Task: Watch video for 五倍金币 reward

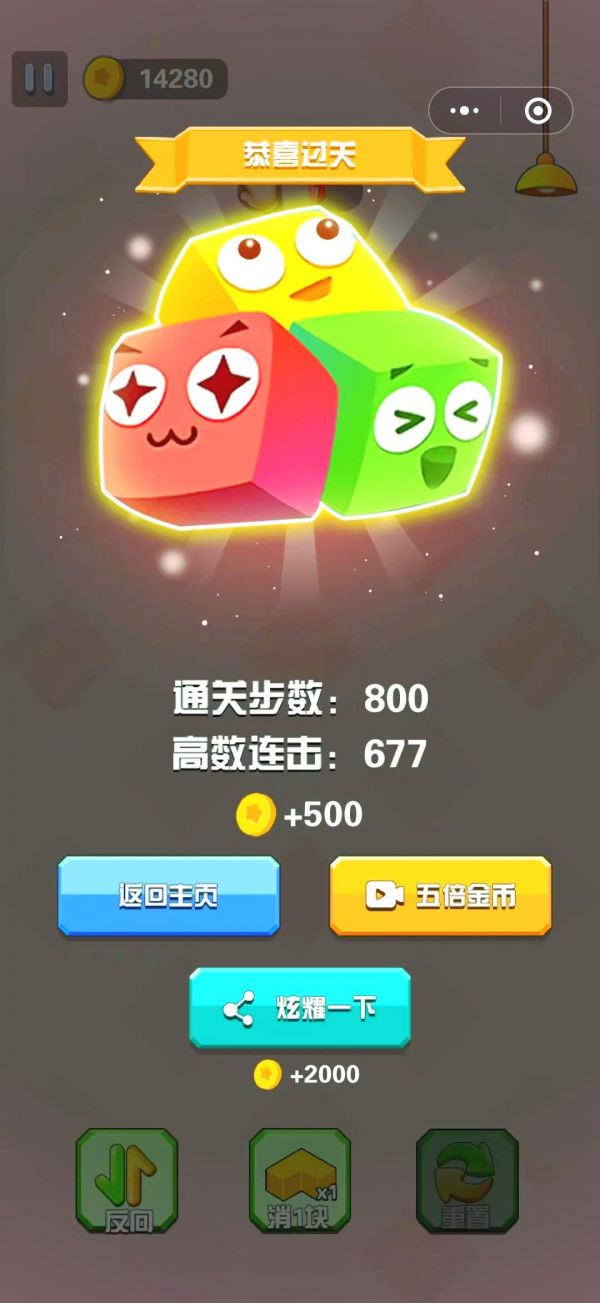Action: (440, 896)
